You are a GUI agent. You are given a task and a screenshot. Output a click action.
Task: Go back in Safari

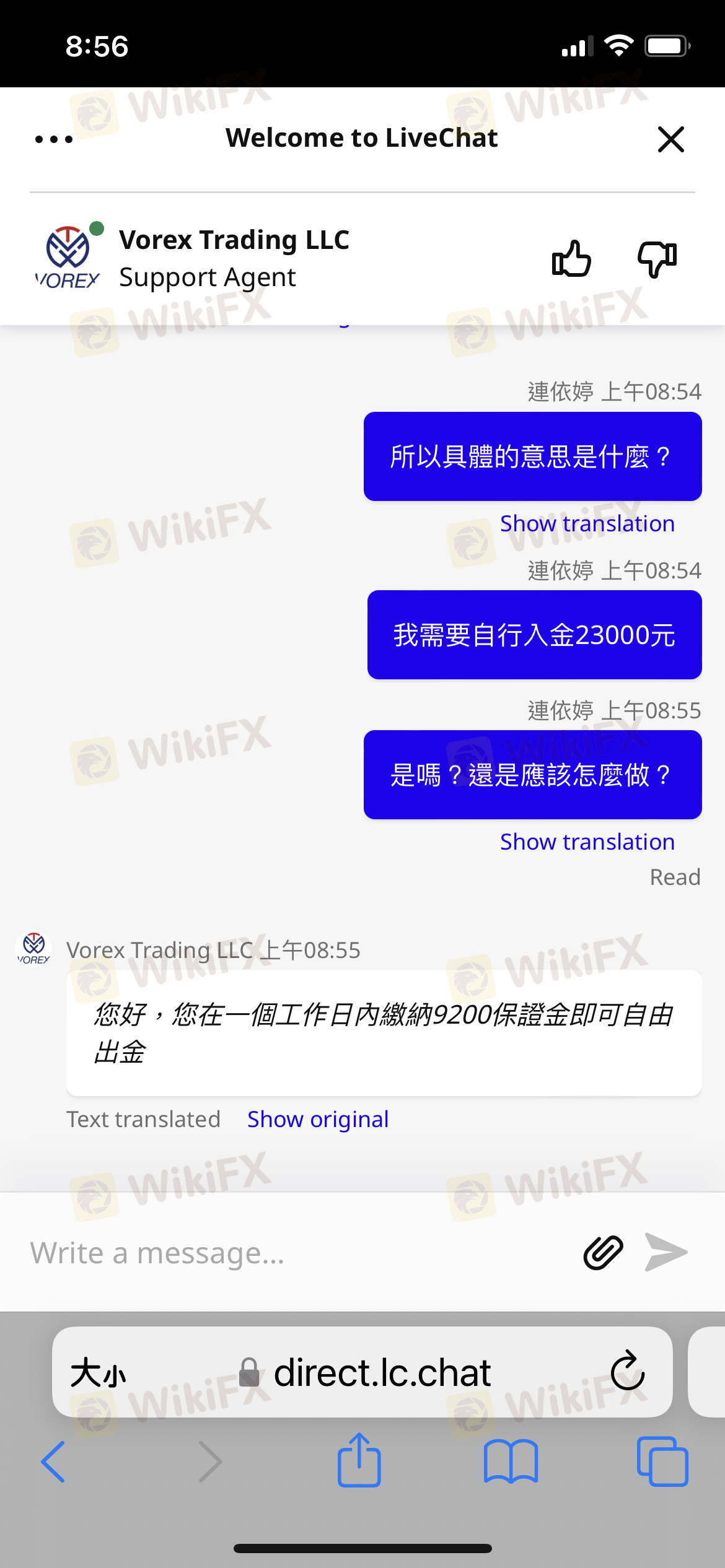tap(53, 1461)
